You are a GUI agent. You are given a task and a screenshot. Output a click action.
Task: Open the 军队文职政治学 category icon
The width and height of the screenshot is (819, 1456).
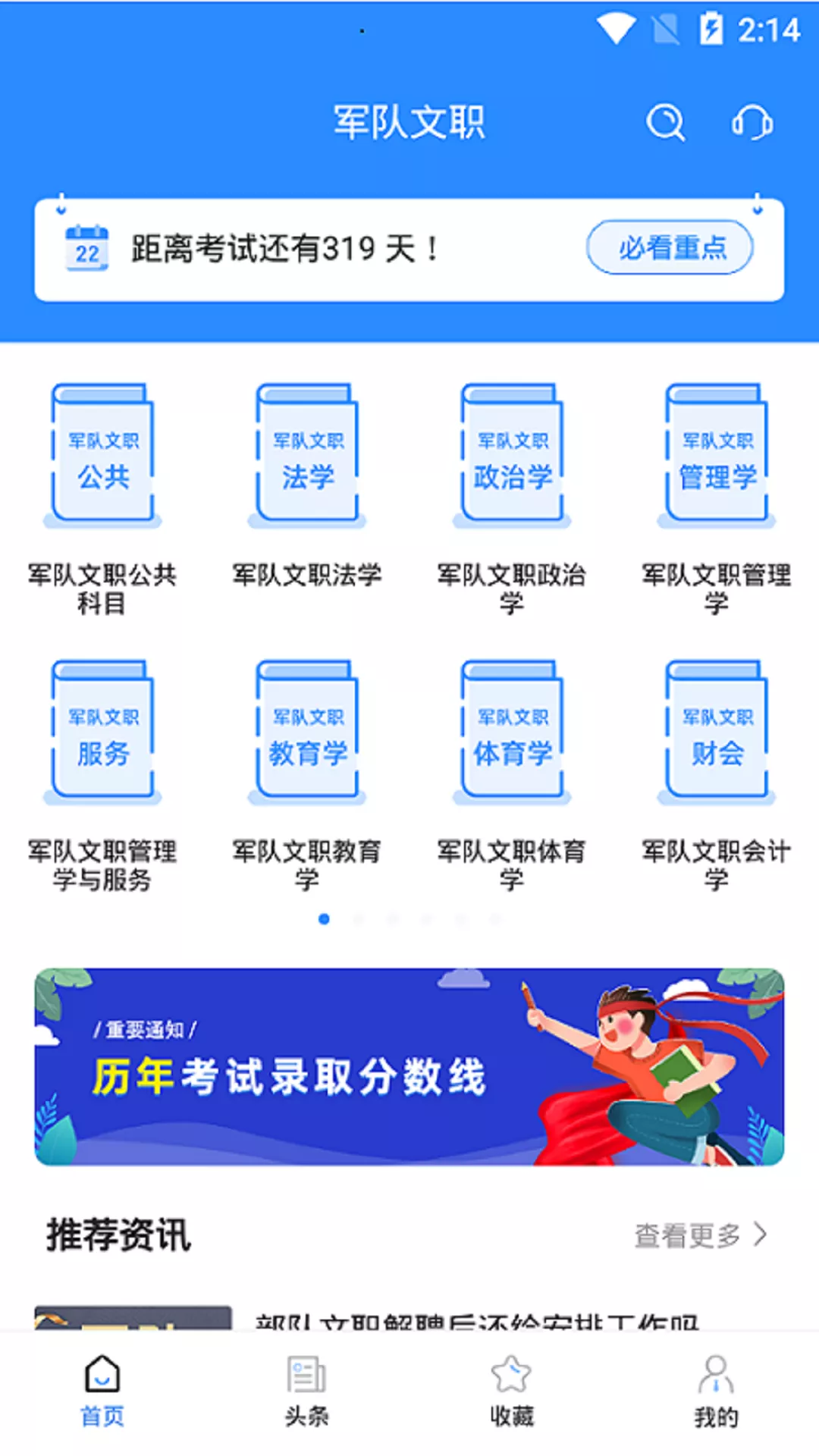point(512,453)
